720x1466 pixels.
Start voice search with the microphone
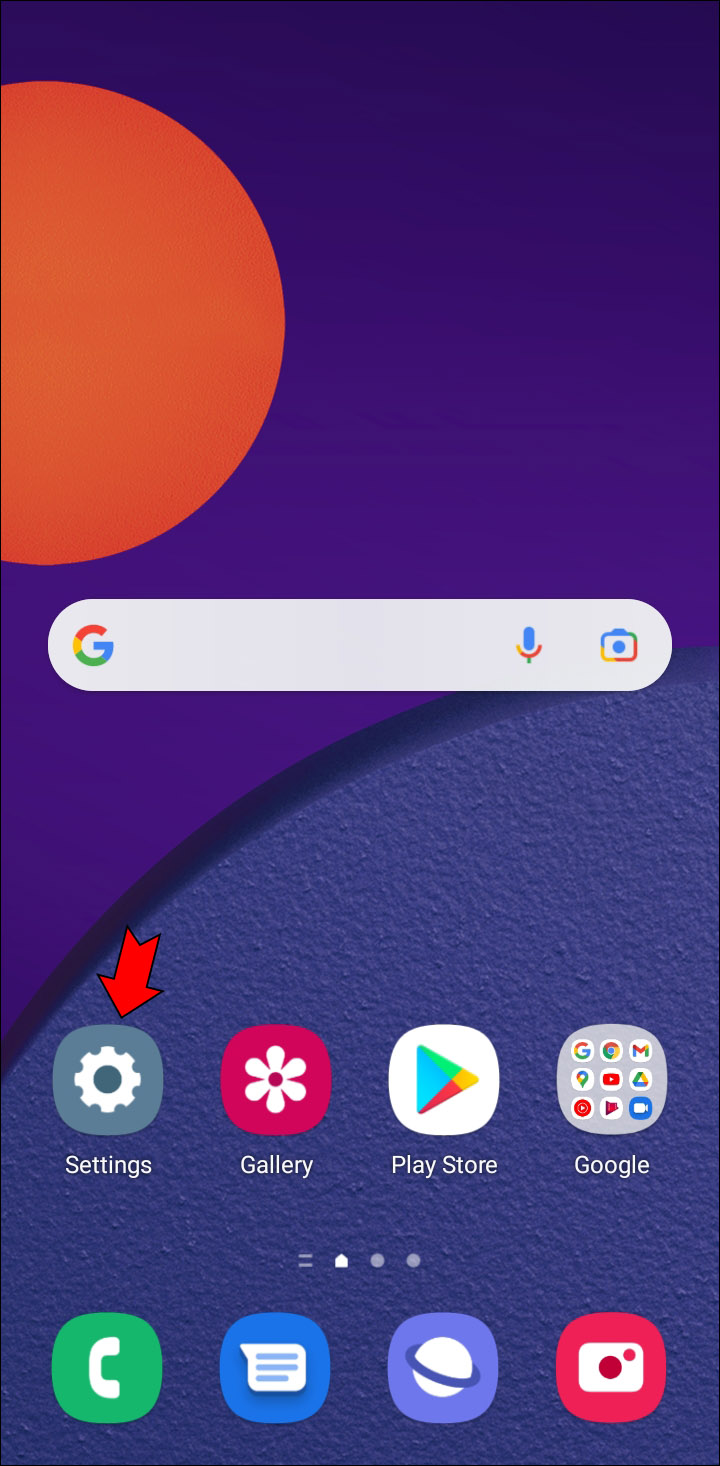[x=529, y=645]
